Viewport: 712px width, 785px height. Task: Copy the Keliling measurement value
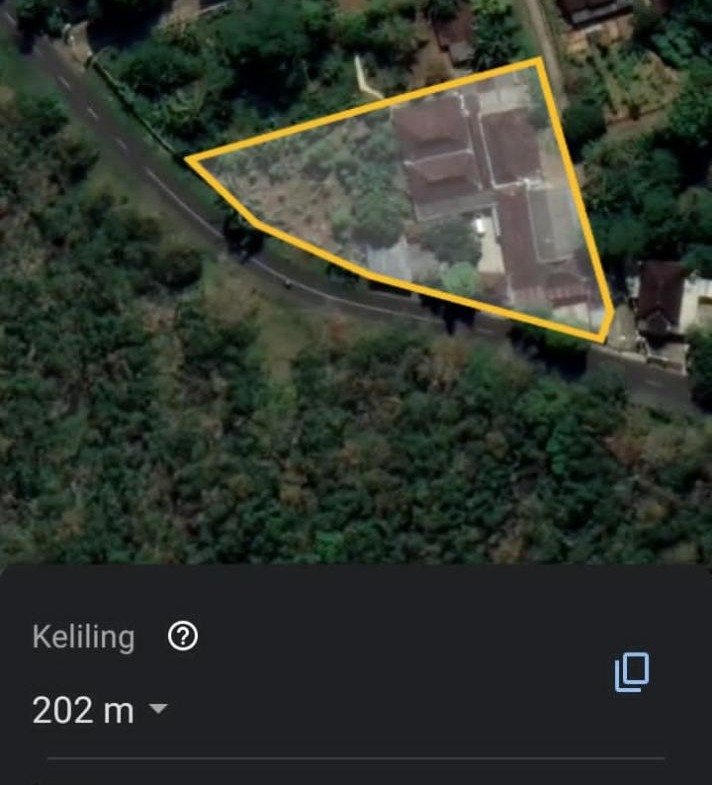631,672
